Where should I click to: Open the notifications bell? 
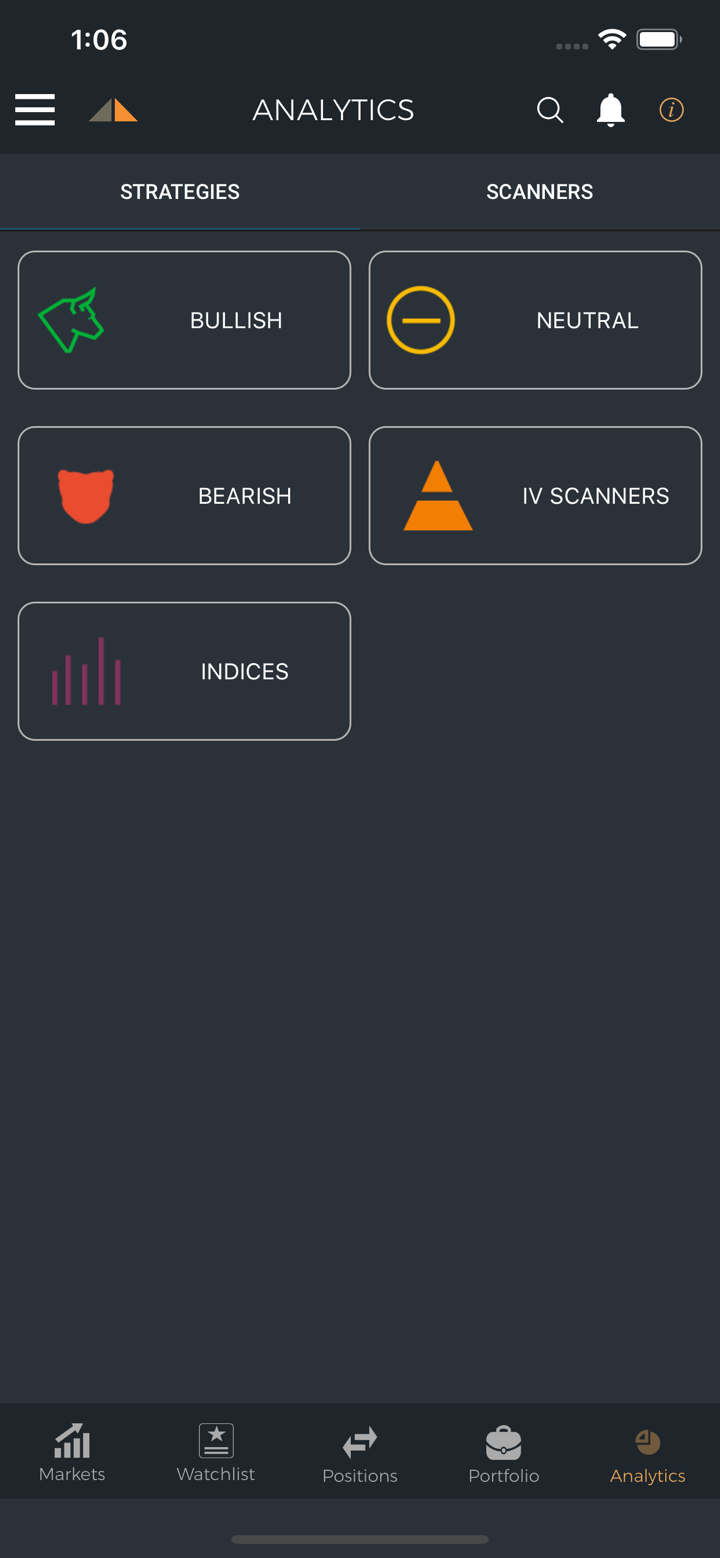(x=611, y=110)
